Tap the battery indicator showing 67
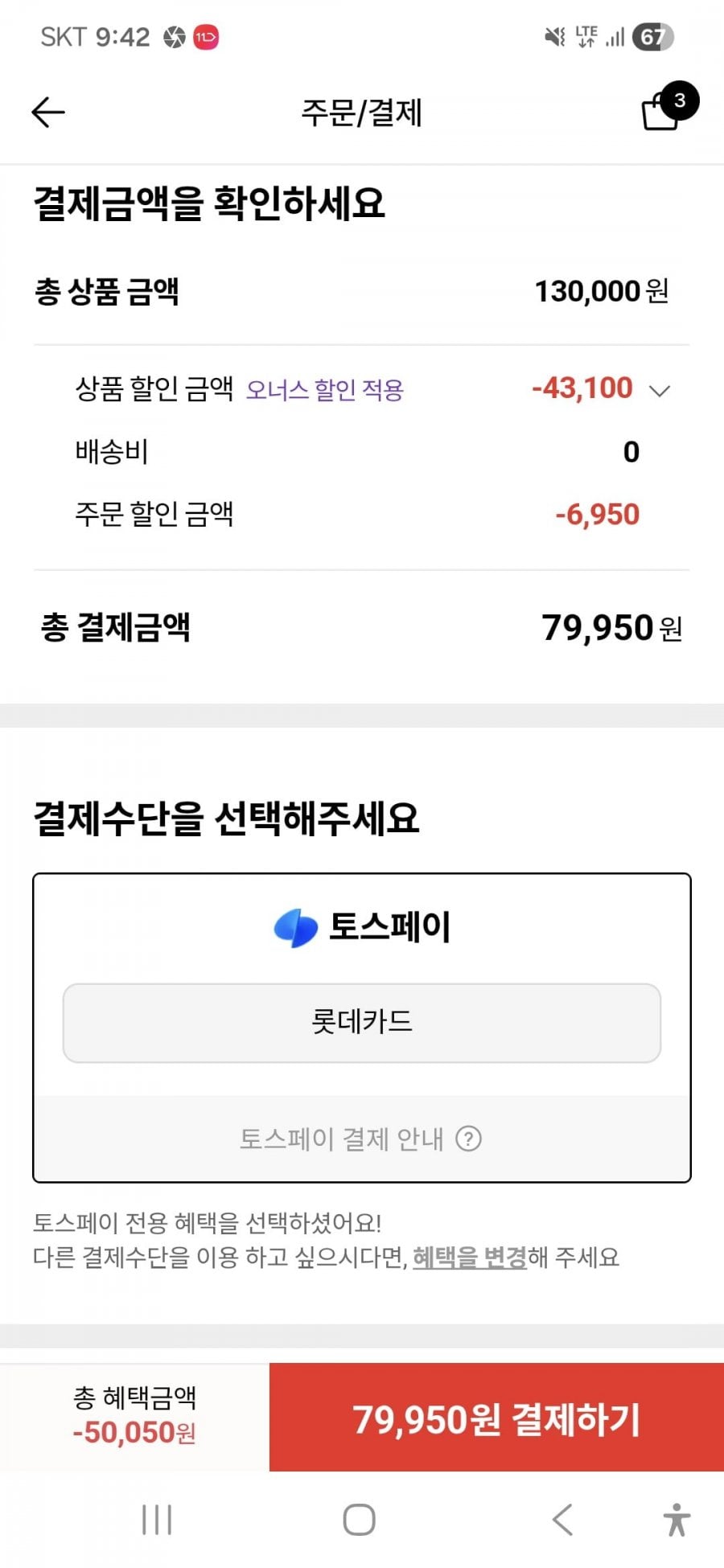 click(x=652, y=35)
